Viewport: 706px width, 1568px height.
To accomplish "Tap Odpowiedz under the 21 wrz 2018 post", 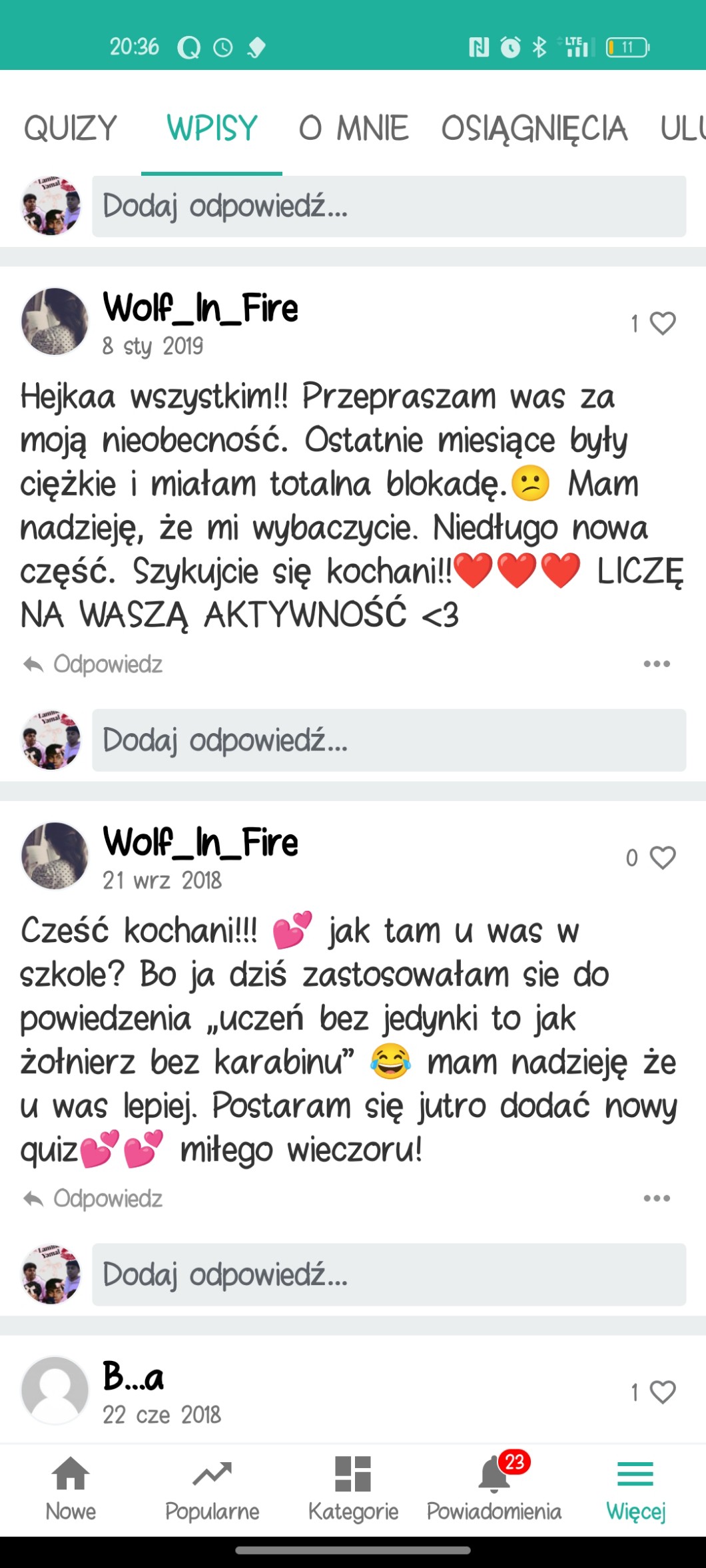I will pos(93,1198).
